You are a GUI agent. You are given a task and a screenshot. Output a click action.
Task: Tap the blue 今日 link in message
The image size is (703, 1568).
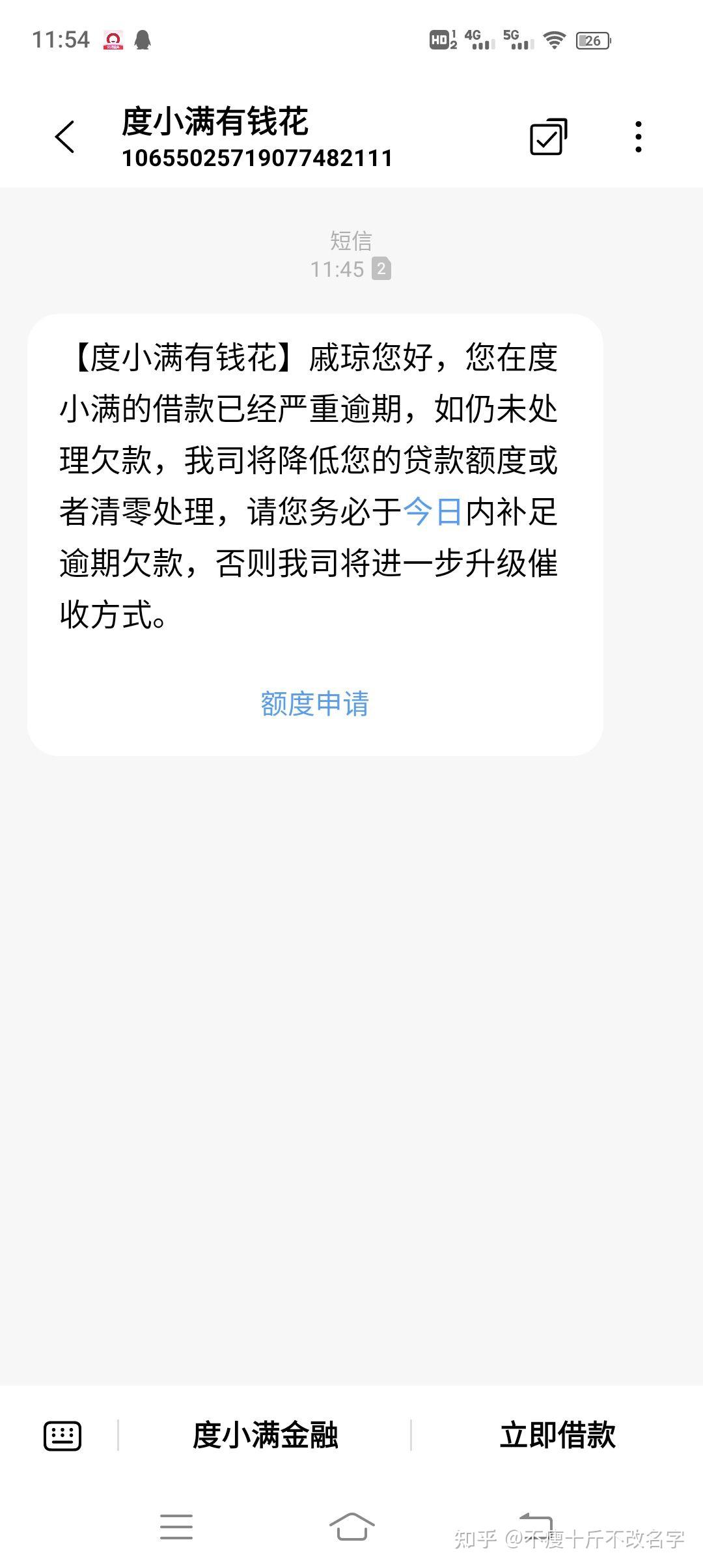[432, 512]
